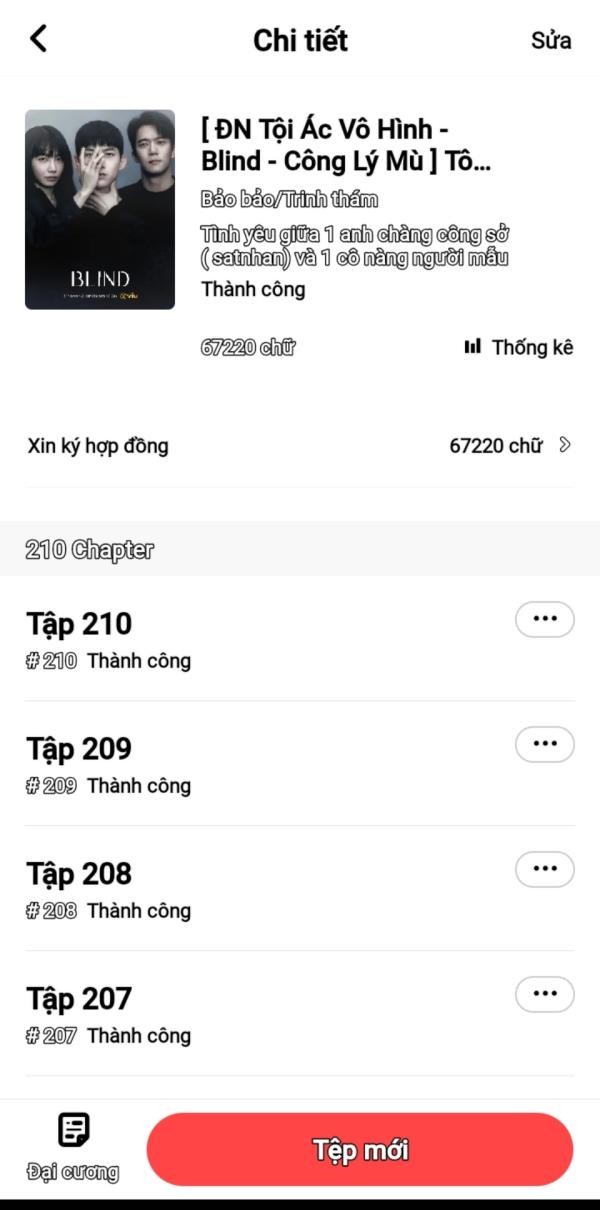The width and height of the screenshot is (600, 1210).
Task: Go back using the top-left arrow
Action: [38, 39]
